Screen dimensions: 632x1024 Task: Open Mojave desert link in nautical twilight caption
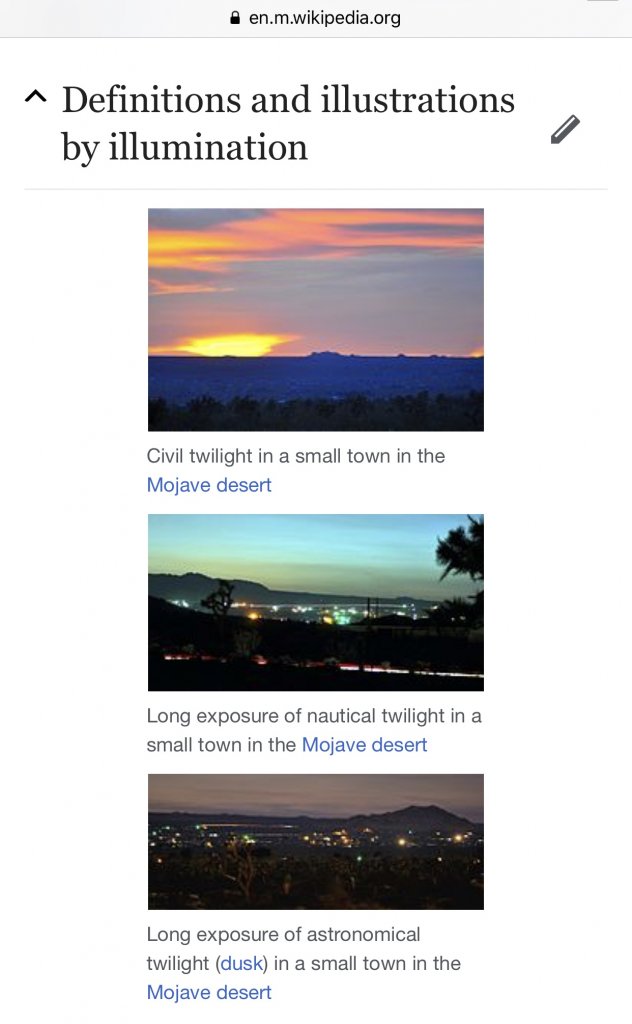tap(364, 745)
